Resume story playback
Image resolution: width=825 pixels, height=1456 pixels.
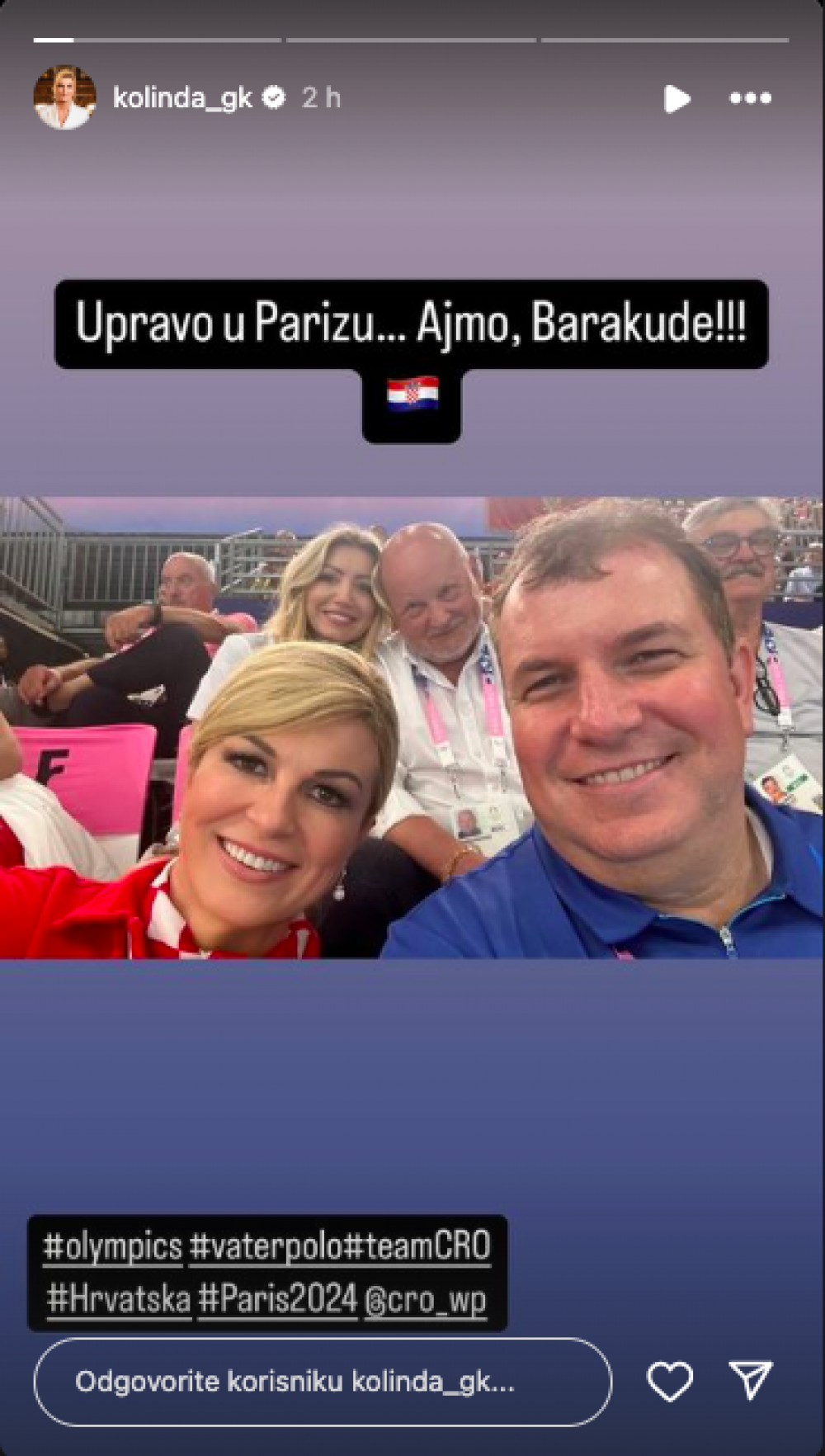pos(676,98)
